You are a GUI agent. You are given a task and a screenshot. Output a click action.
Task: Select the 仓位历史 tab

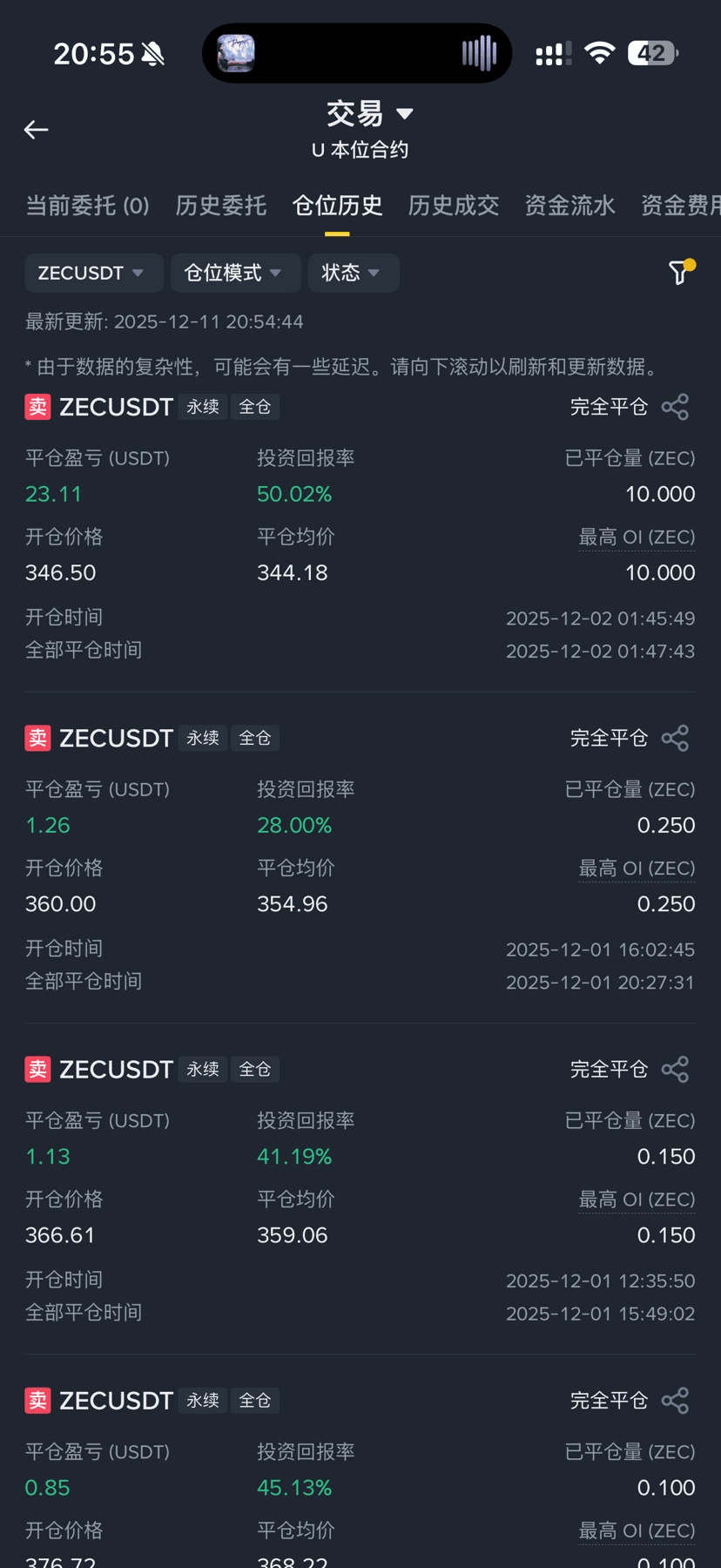pos(337,206)
